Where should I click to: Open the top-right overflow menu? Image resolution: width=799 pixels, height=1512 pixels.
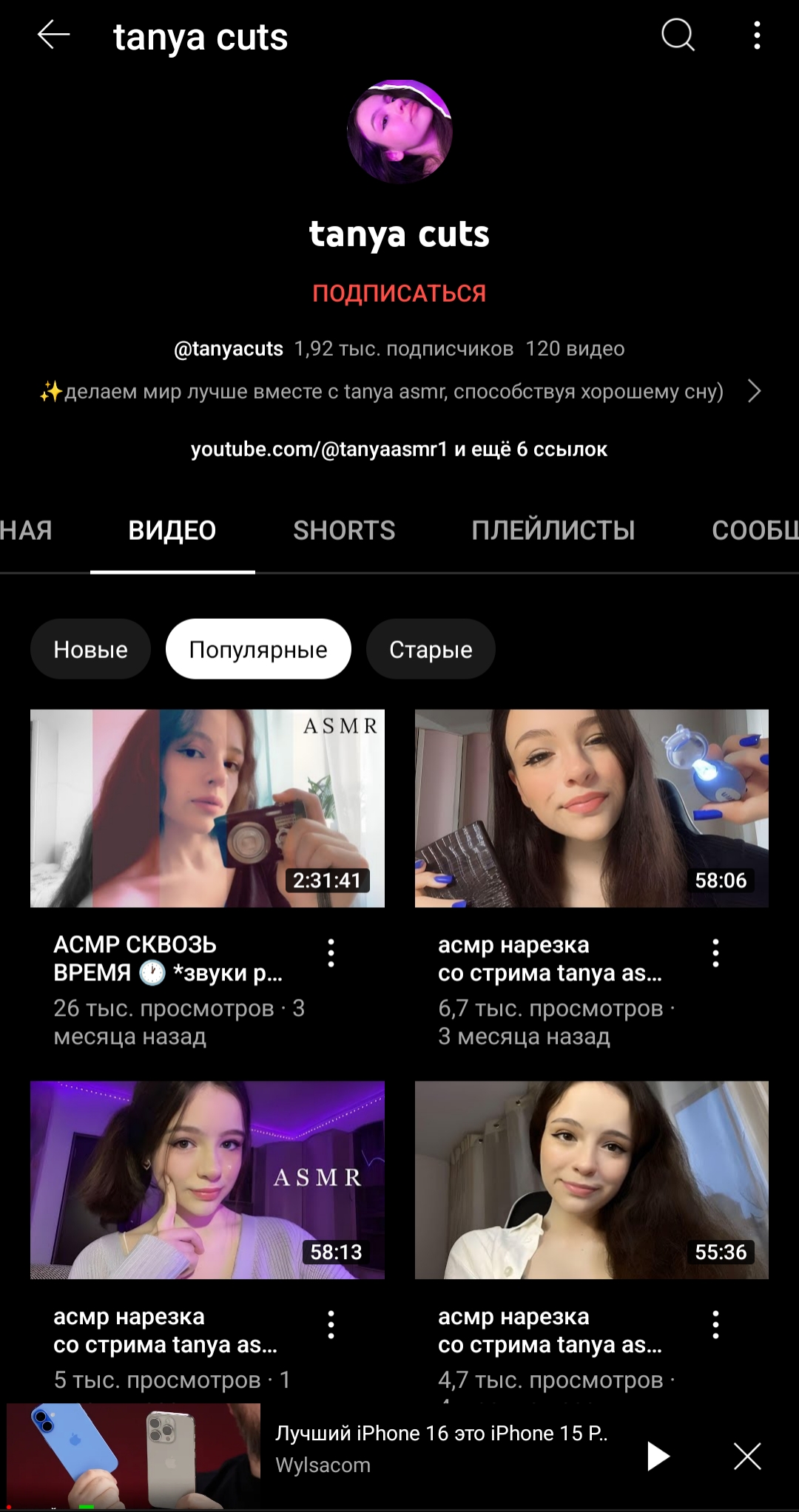coord(756,35)
